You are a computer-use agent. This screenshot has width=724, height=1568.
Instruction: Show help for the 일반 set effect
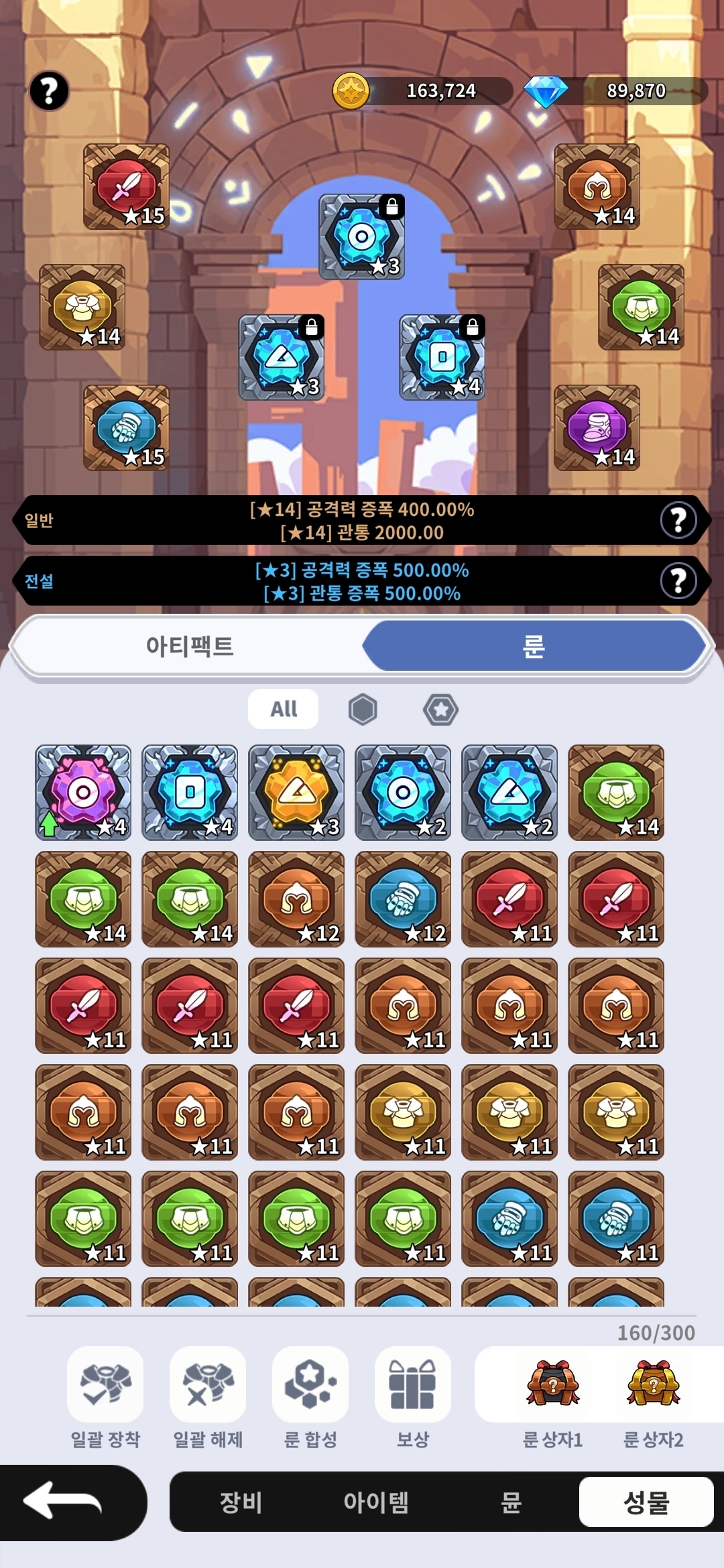(678, 520)
